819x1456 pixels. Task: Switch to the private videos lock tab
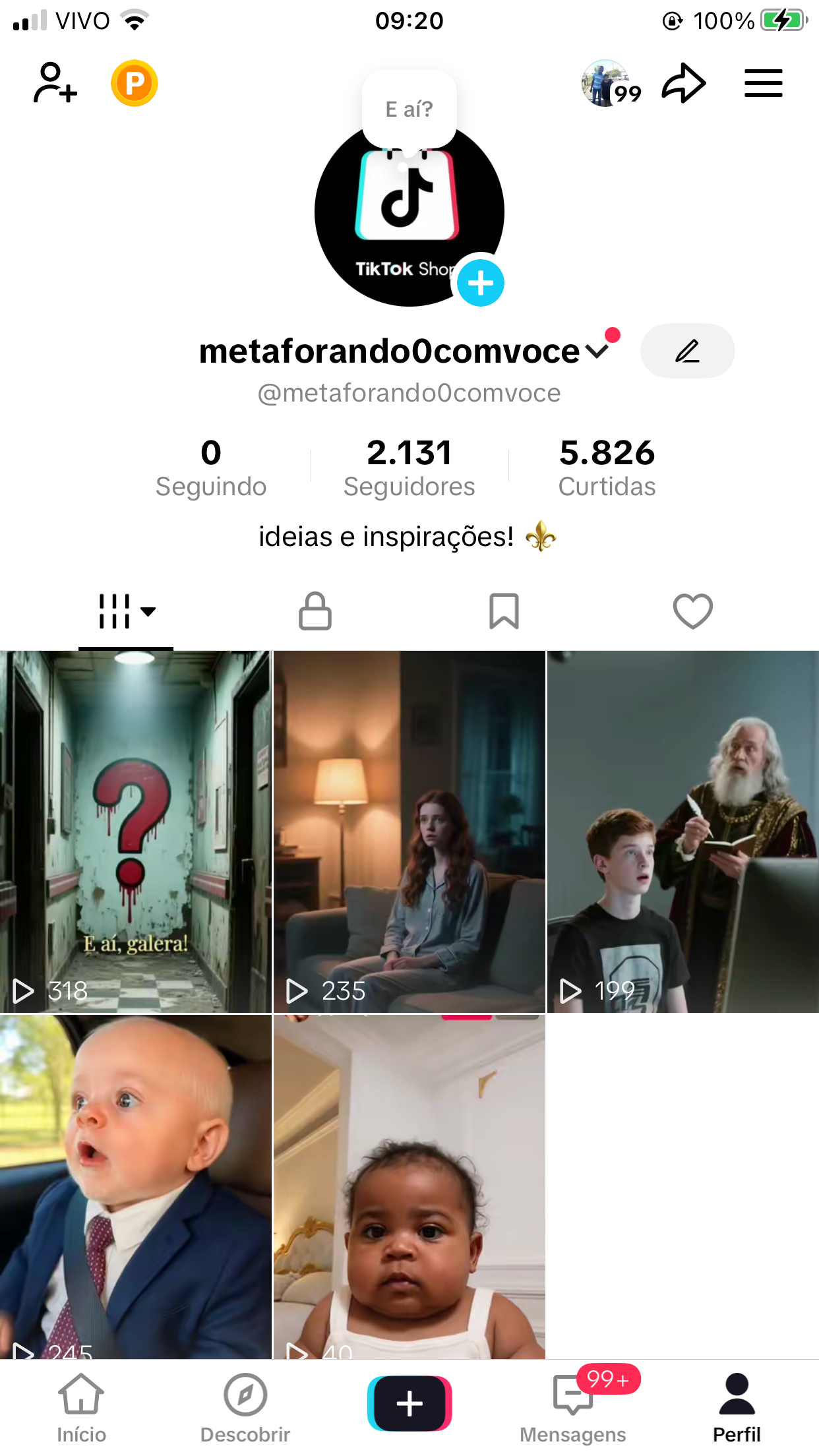click(315, 611)
